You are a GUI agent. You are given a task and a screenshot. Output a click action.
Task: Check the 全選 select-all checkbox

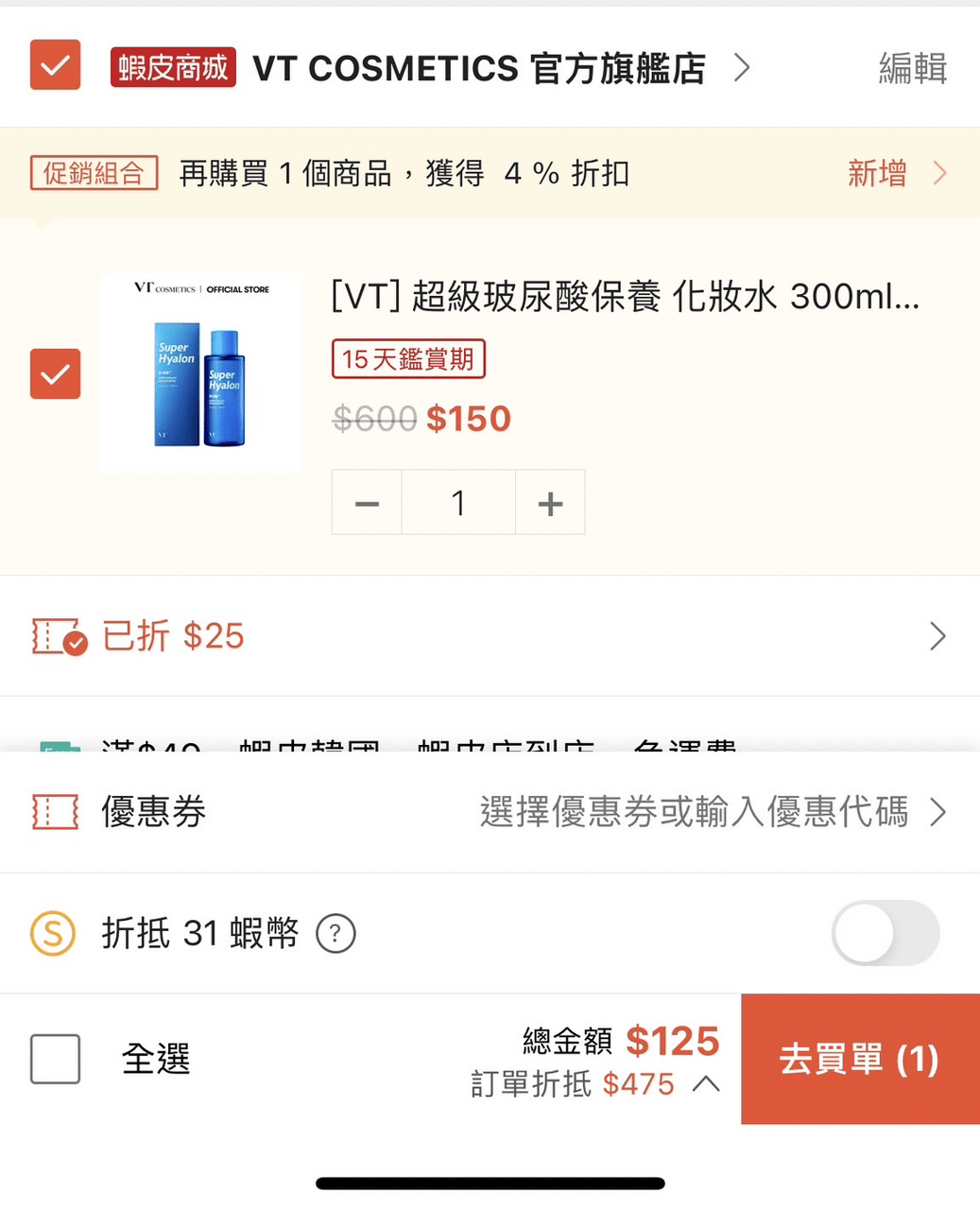click(x=55, y=1060)
